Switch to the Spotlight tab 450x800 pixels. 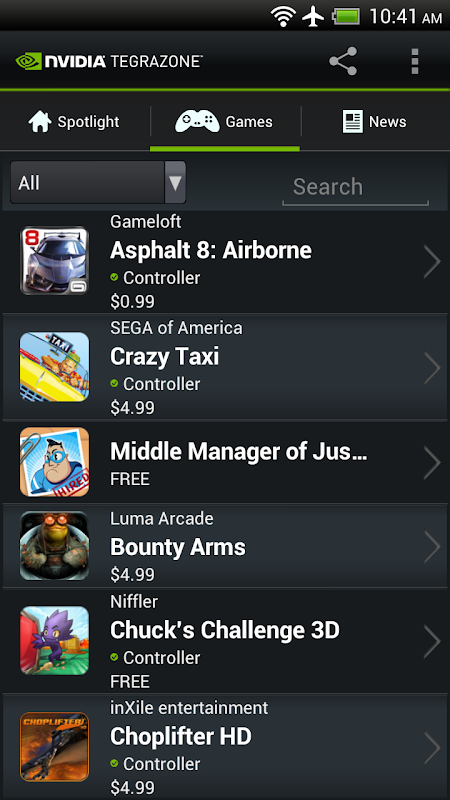click(x=74, y=122)
